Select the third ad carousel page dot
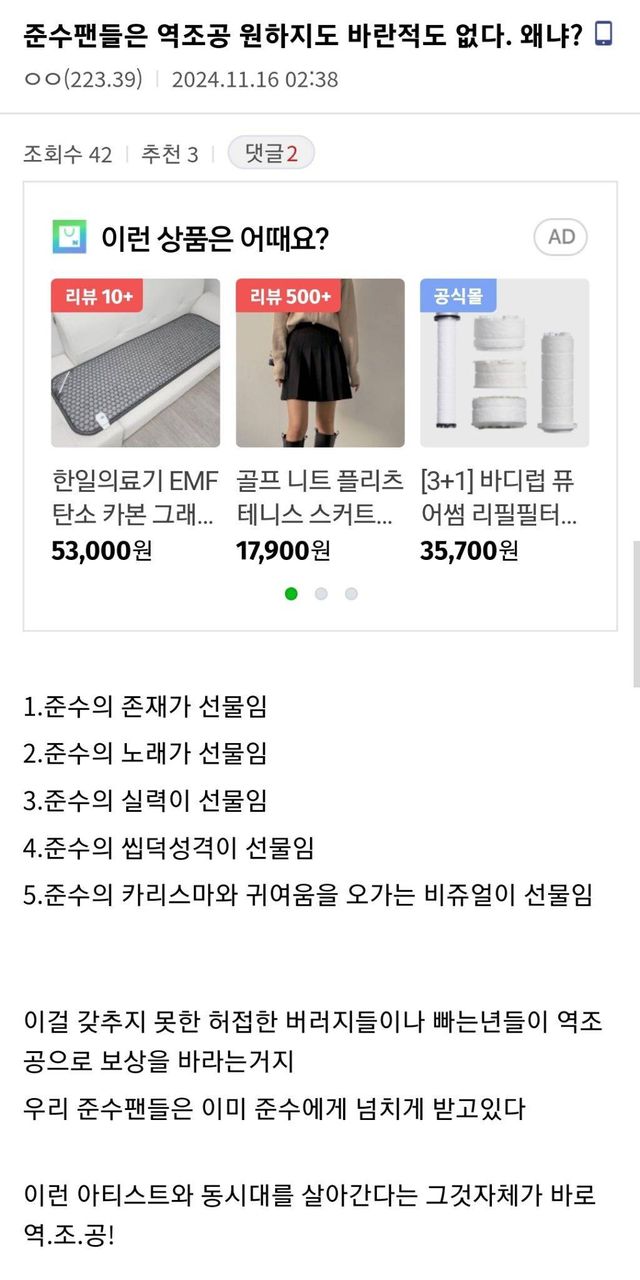 [351, 593]
